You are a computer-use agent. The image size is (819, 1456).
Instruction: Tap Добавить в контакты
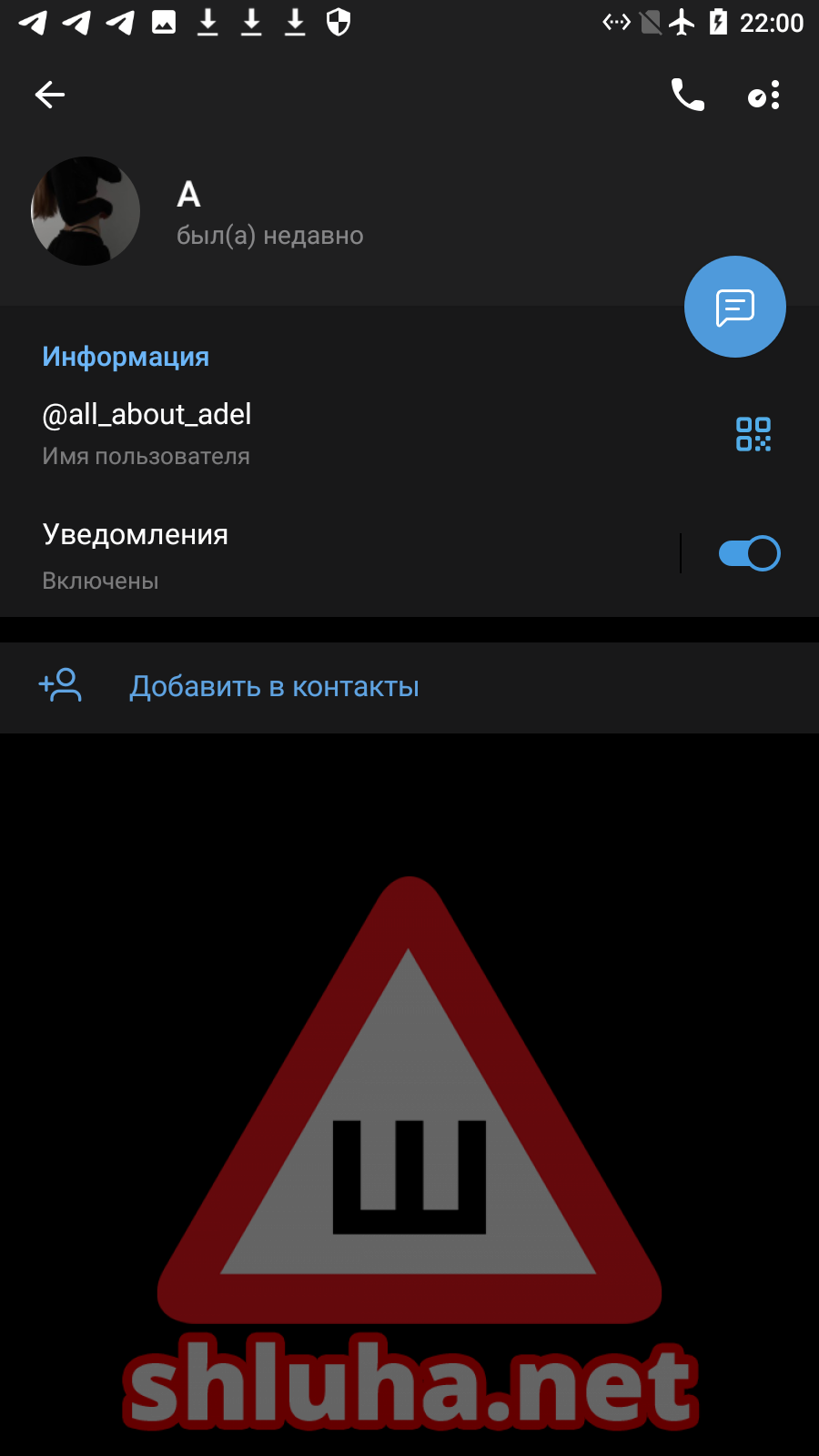pos(273,687)
